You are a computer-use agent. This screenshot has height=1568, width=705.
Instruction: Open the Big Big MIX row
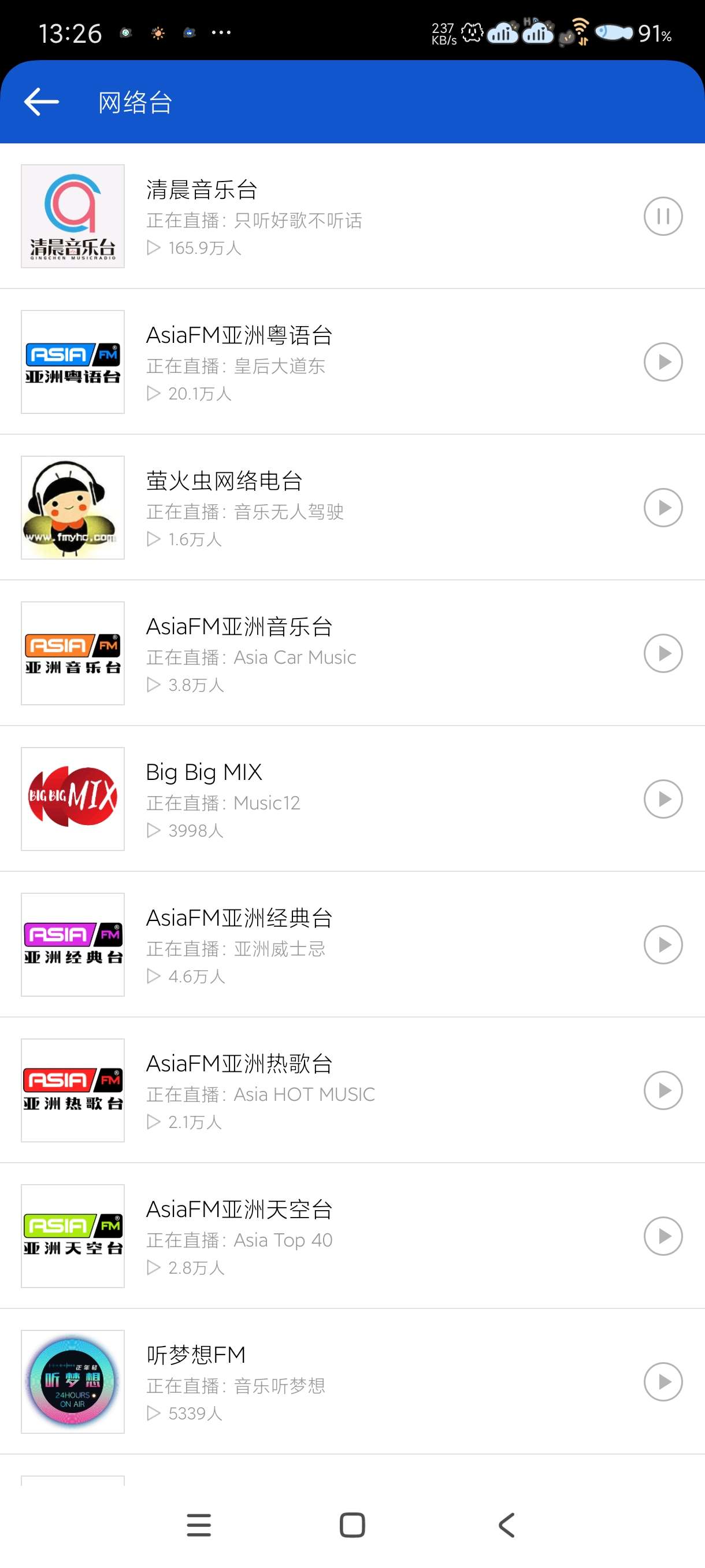[x=365, y=798]
